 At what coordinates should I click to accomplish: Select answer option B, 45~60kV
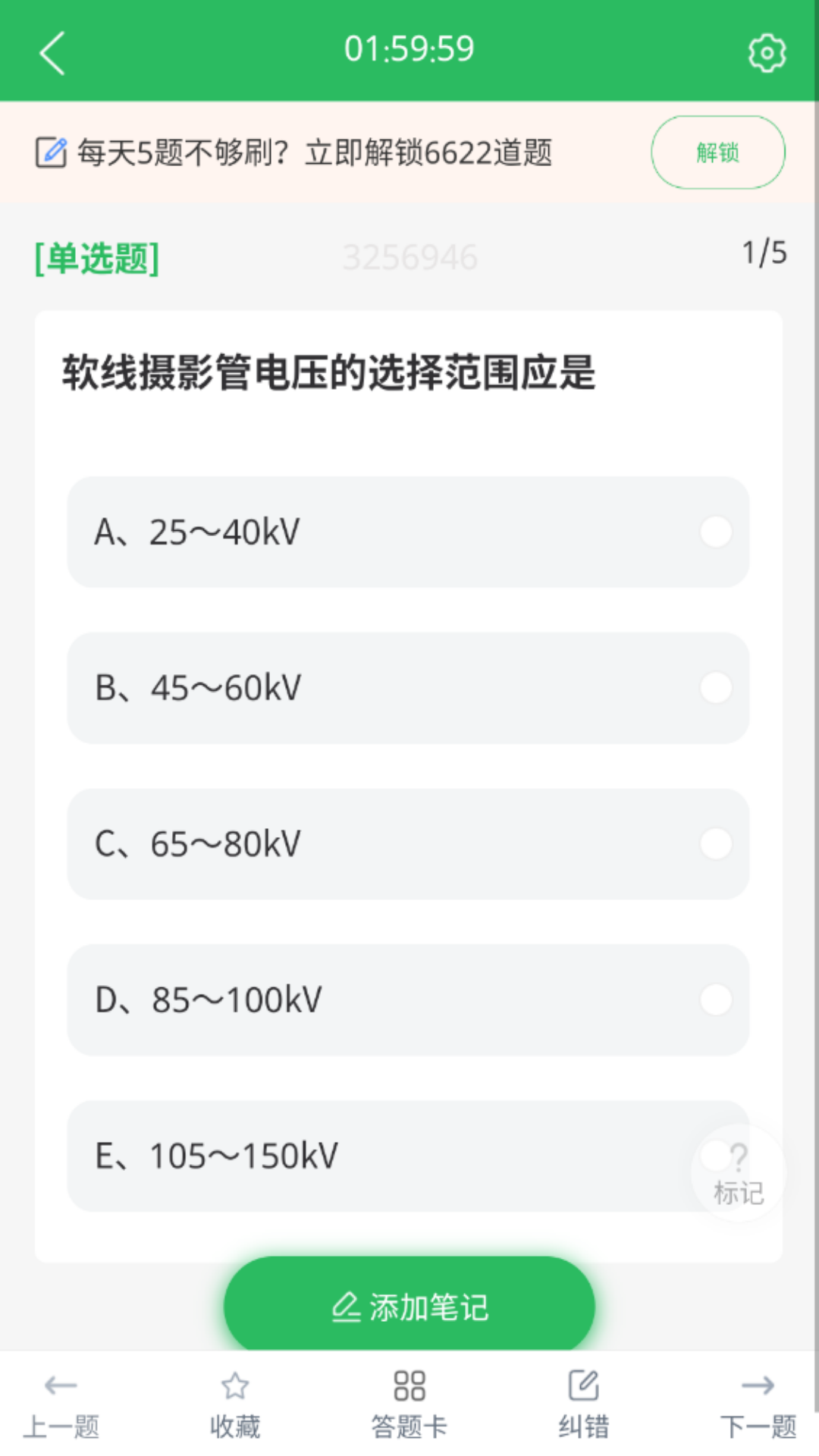[409, 687]
